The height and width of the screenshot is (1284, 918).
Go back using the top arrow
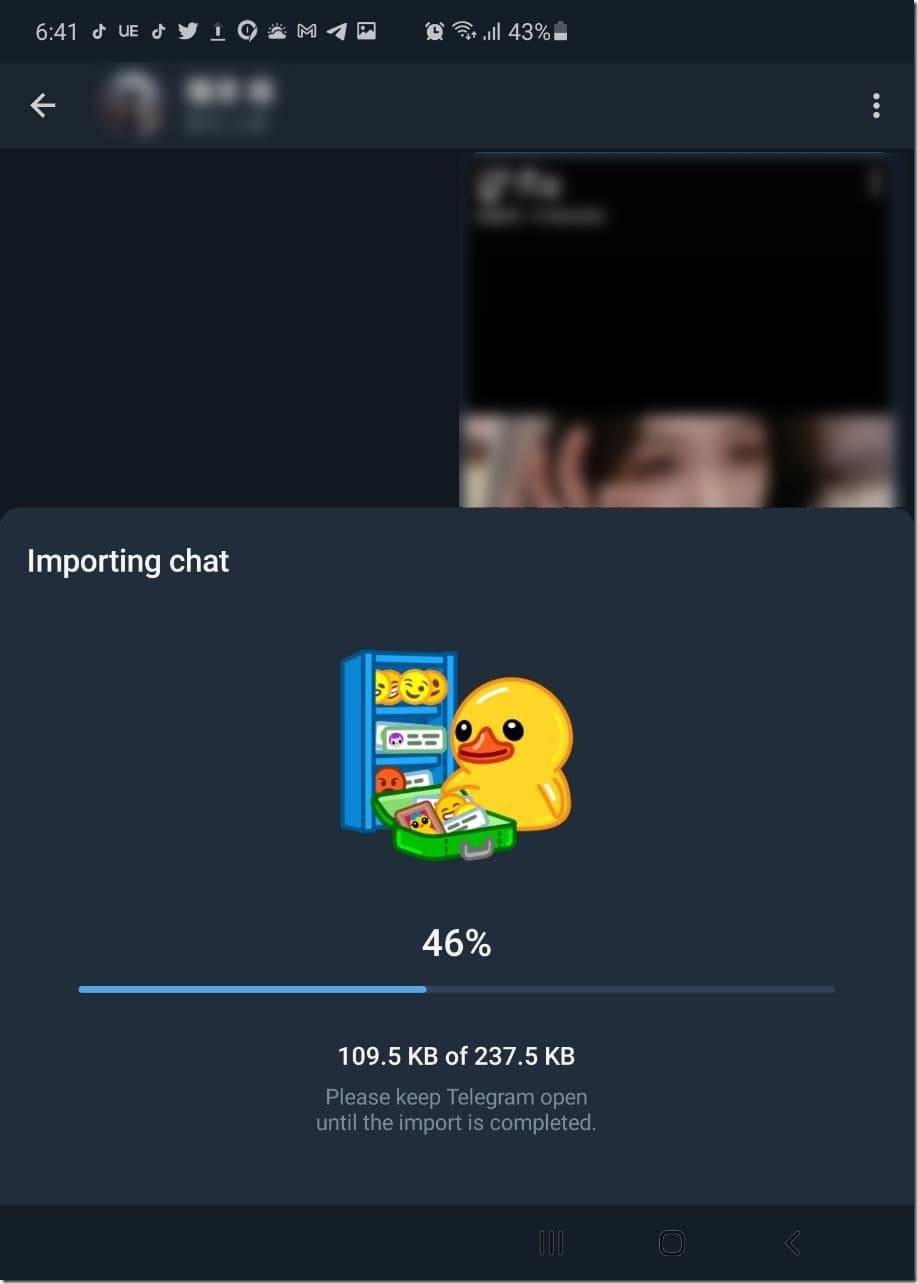click(x=43, y=105)
